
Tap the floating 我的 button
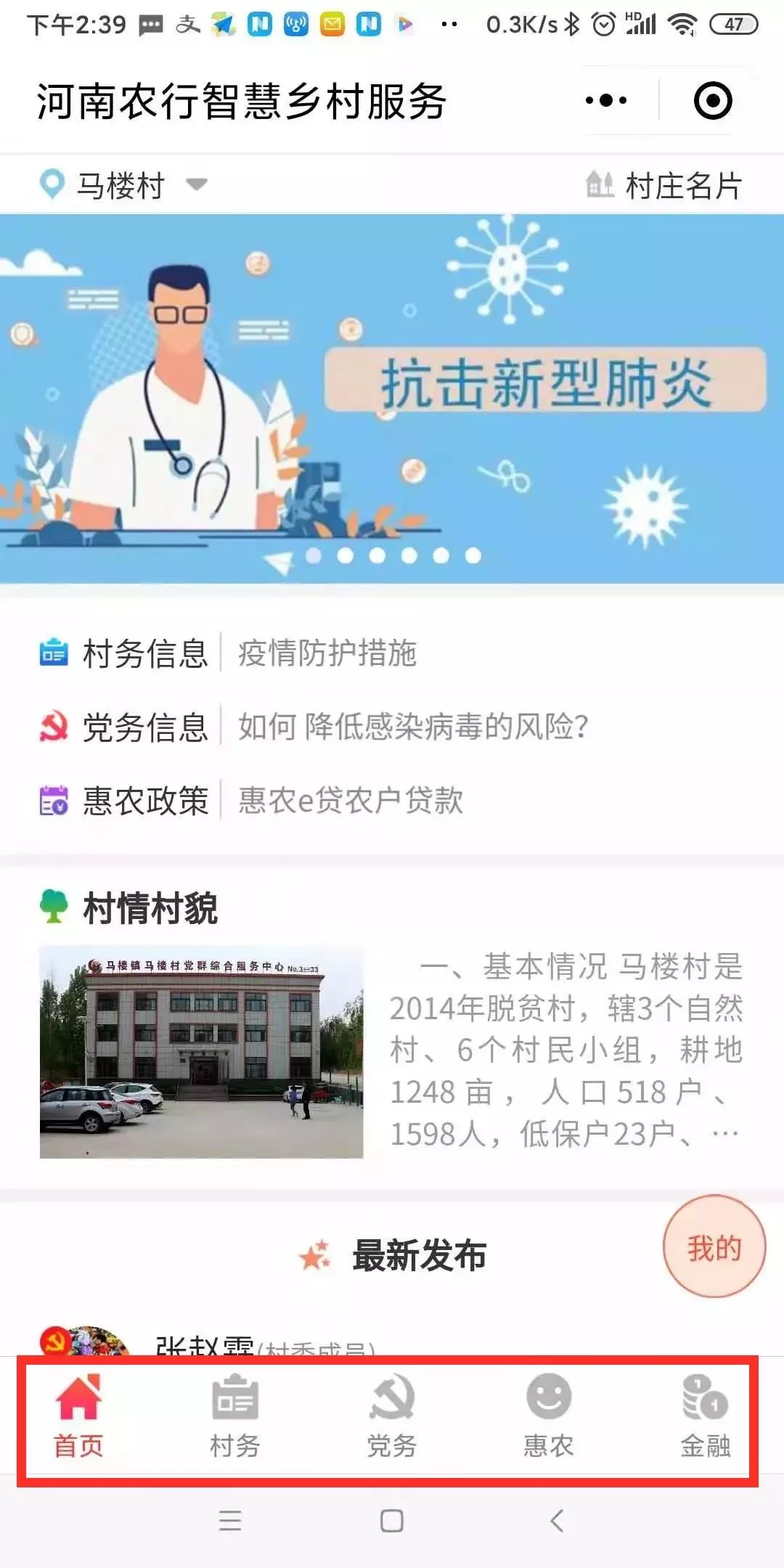pyautogui.click(x=714, y=1247)
